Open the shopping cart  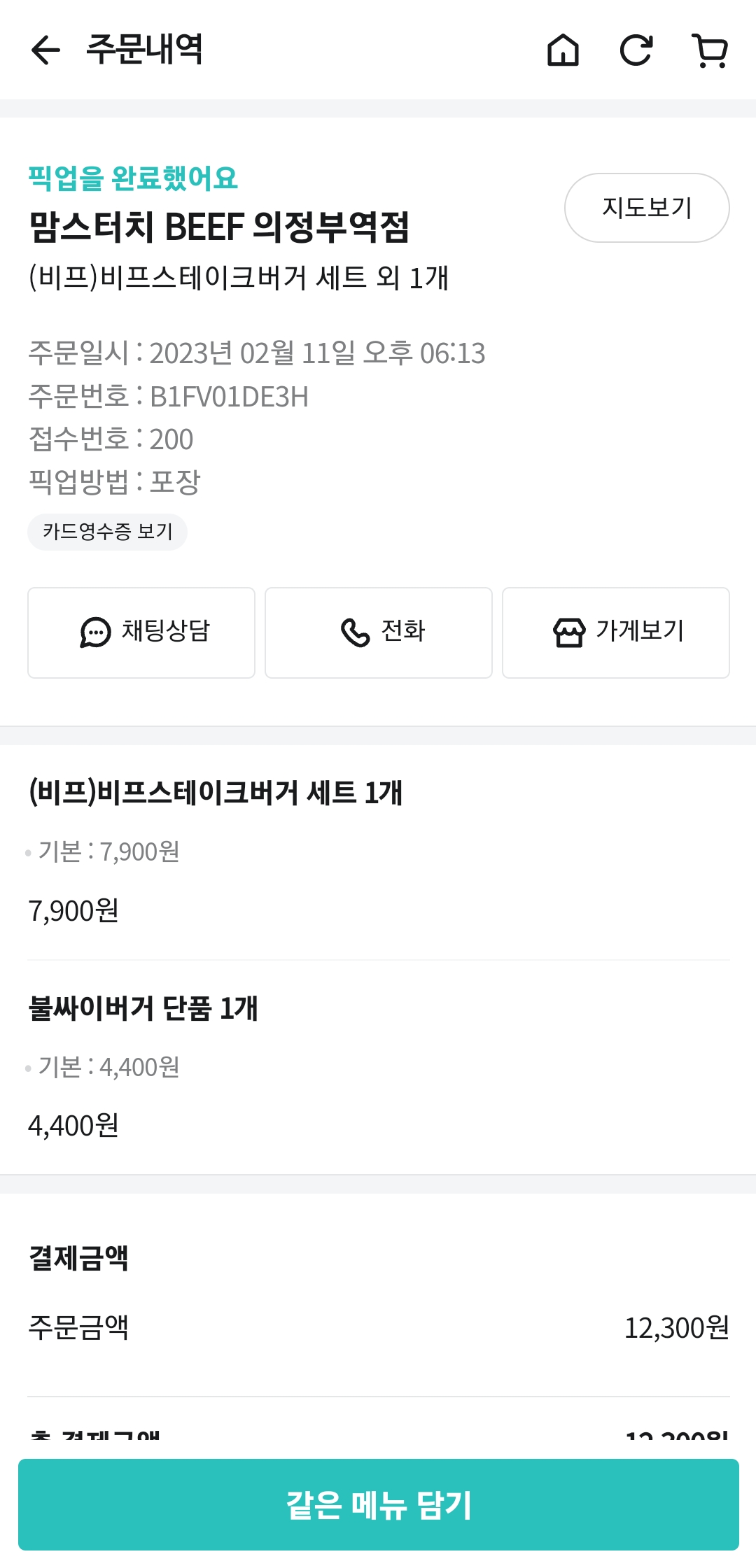pyautogui.click(x=710, y=50)
